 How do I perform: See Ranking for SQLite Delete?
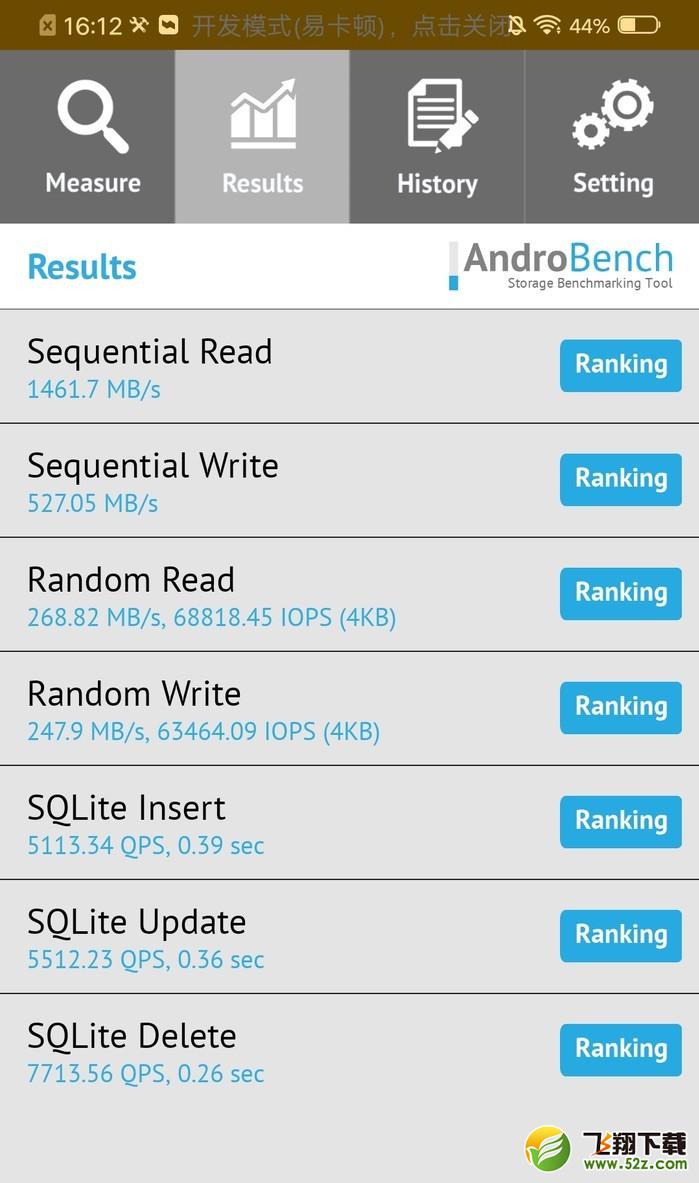620,1049
